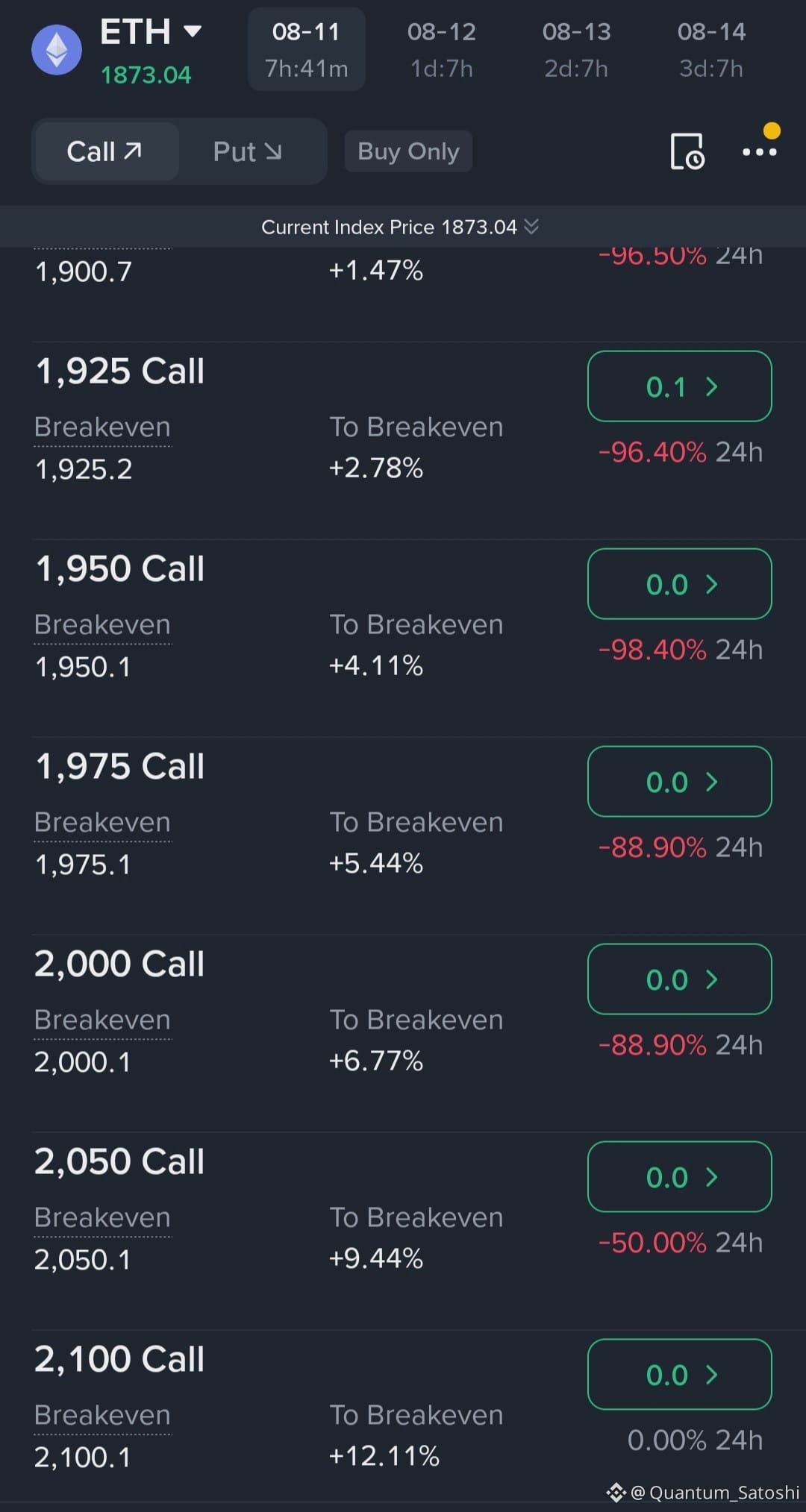The image size is (806, 1512).
Task: Tap the 0.0 price button for 1,975 Call
Action: pos(680,782)
